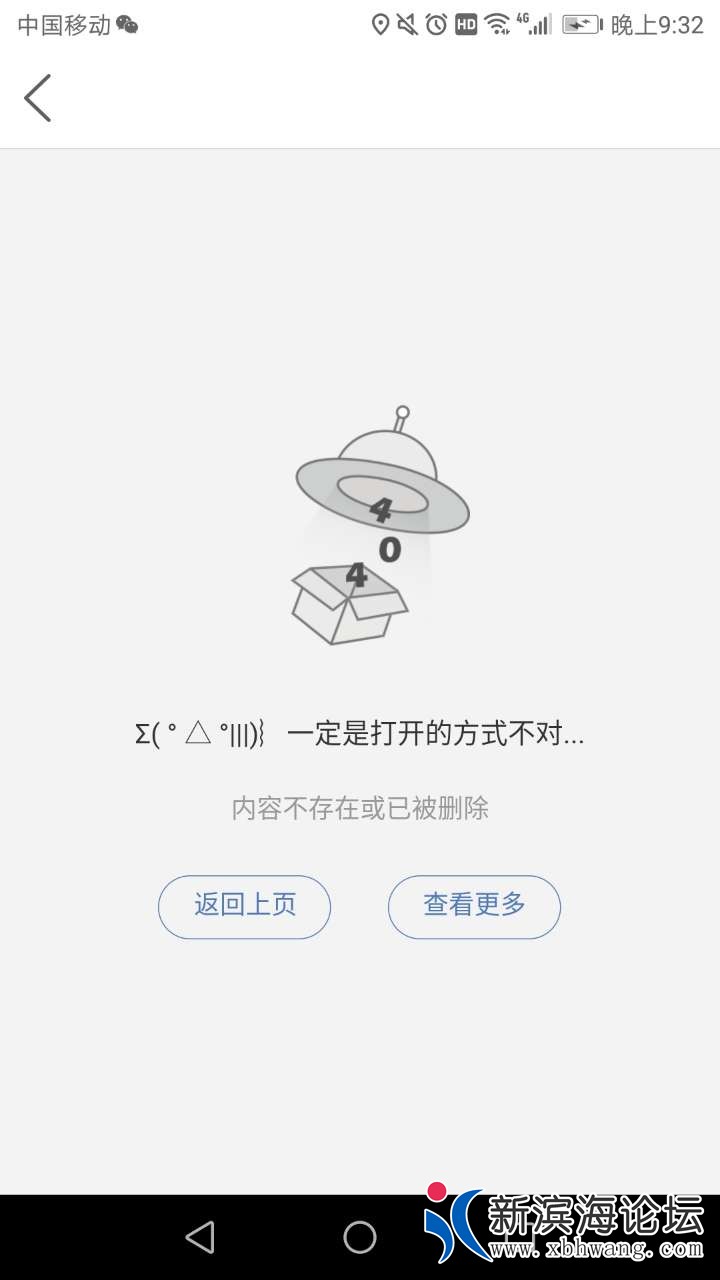The width and height of the screenshot is (720, 1280).
Task: Tap the 返回上页 button
Action: (x=244, y=906)
